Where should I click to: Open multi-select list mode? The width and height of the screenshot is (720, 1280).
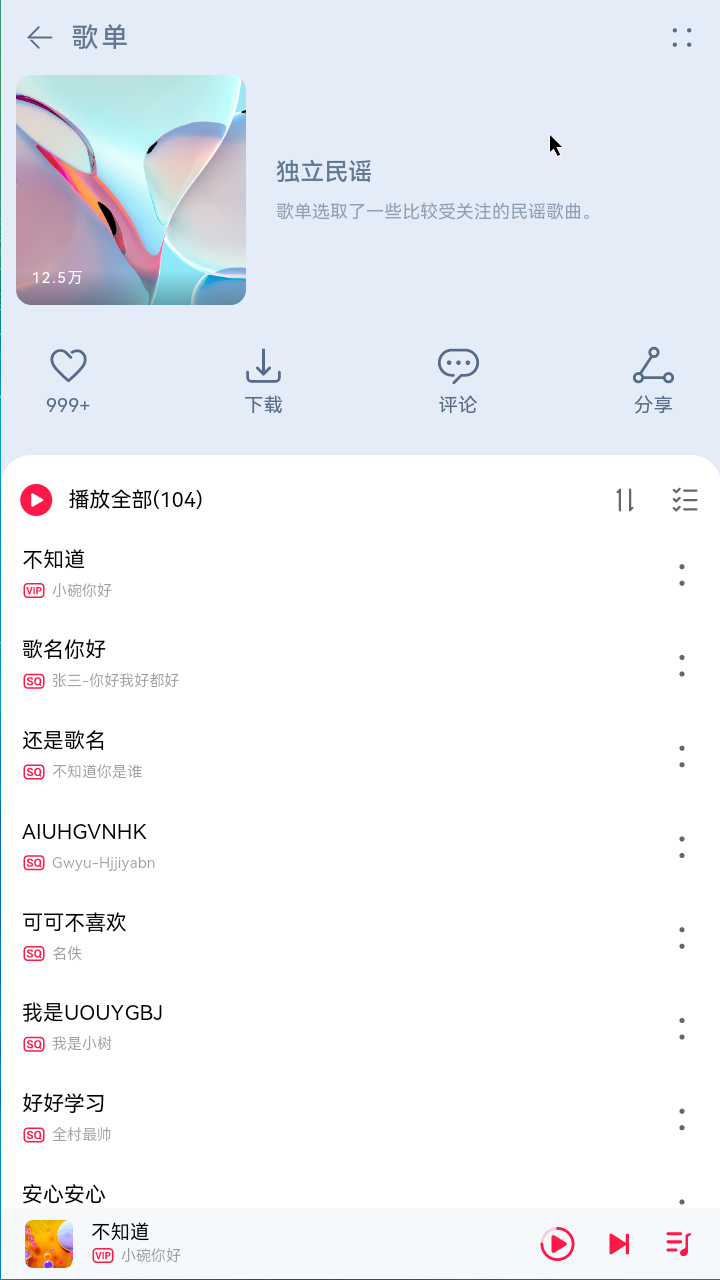tap(684, 500)
